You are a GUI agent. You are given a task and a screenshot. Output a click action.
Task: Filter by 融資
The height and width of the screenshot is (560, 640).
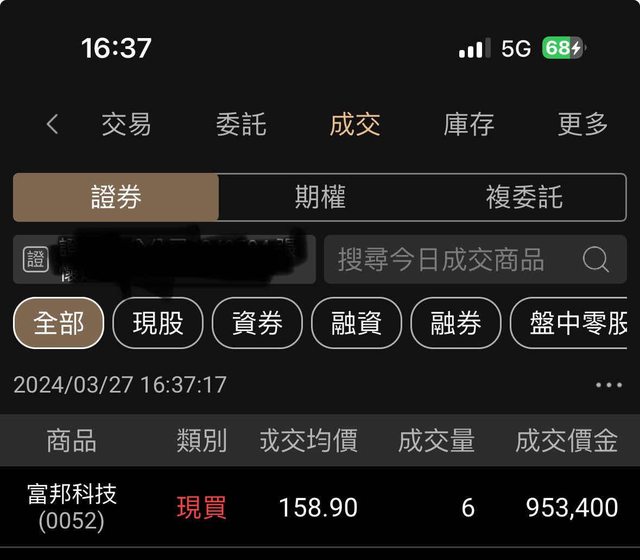(x=356, y=323)
